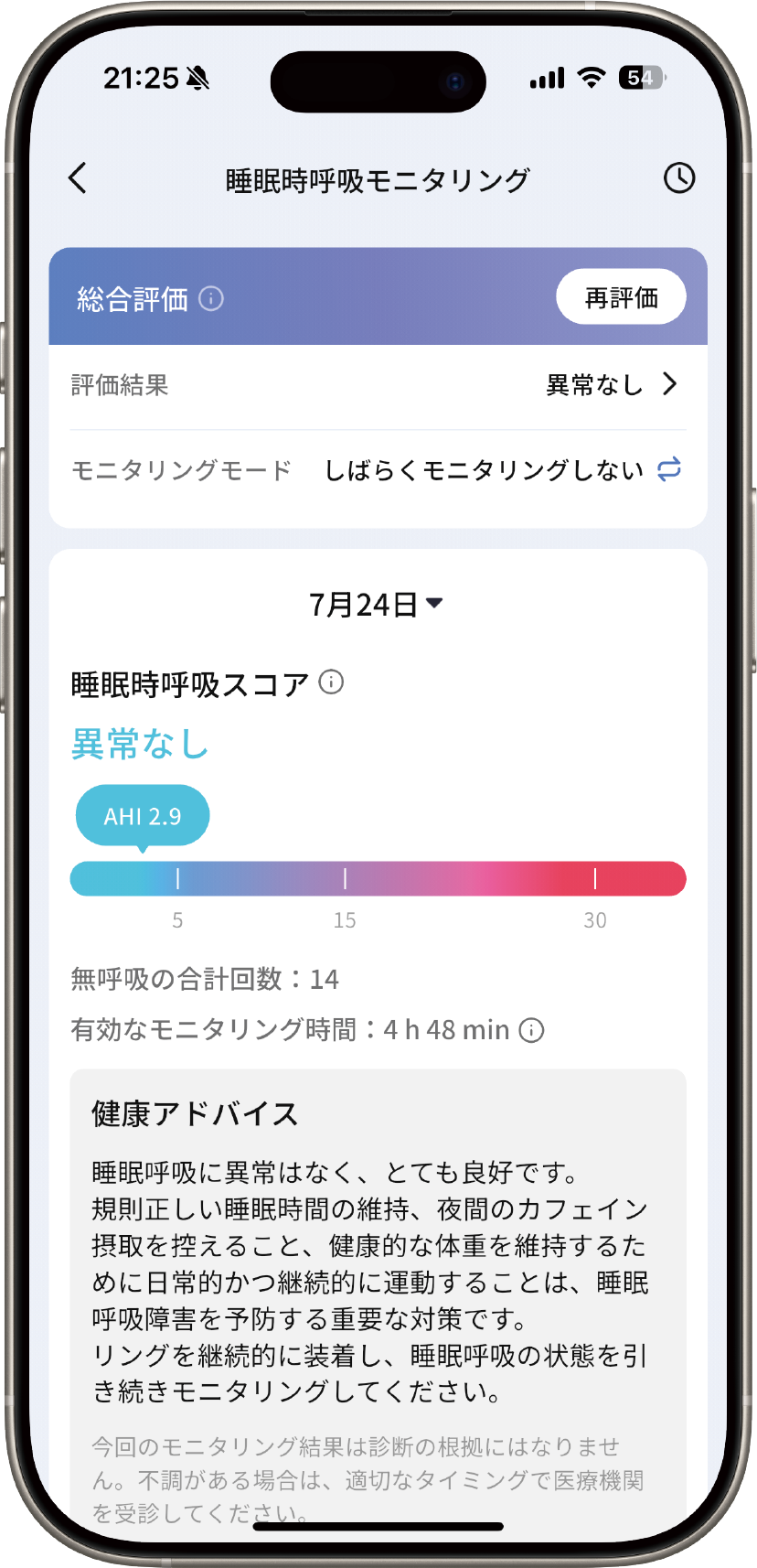757x1568 pixels.
Task: Tap the 再評価 button
Action: 621,297
